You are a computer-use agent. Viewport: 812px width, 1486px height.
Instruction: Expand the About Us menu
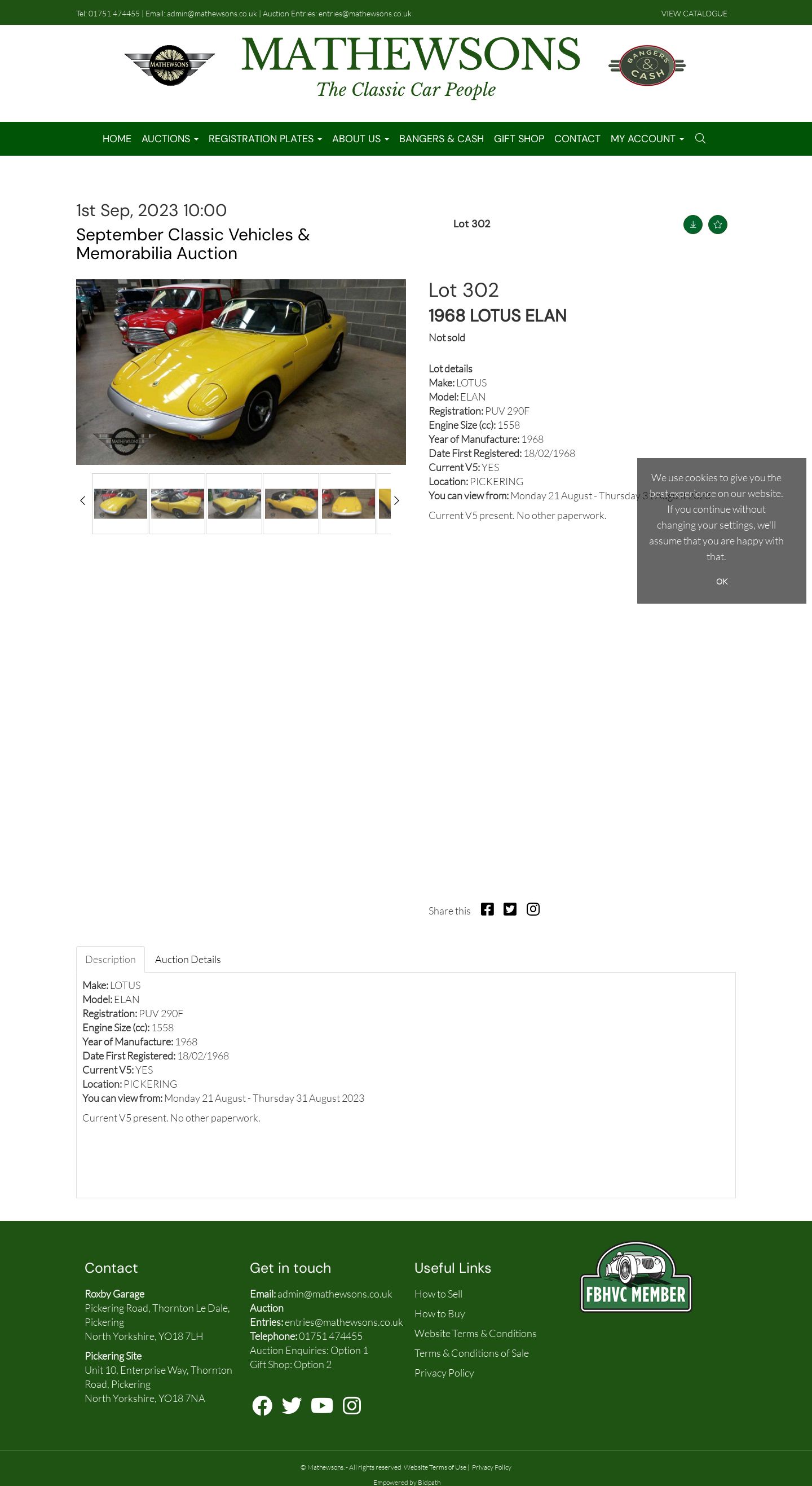tap(360, 138)
